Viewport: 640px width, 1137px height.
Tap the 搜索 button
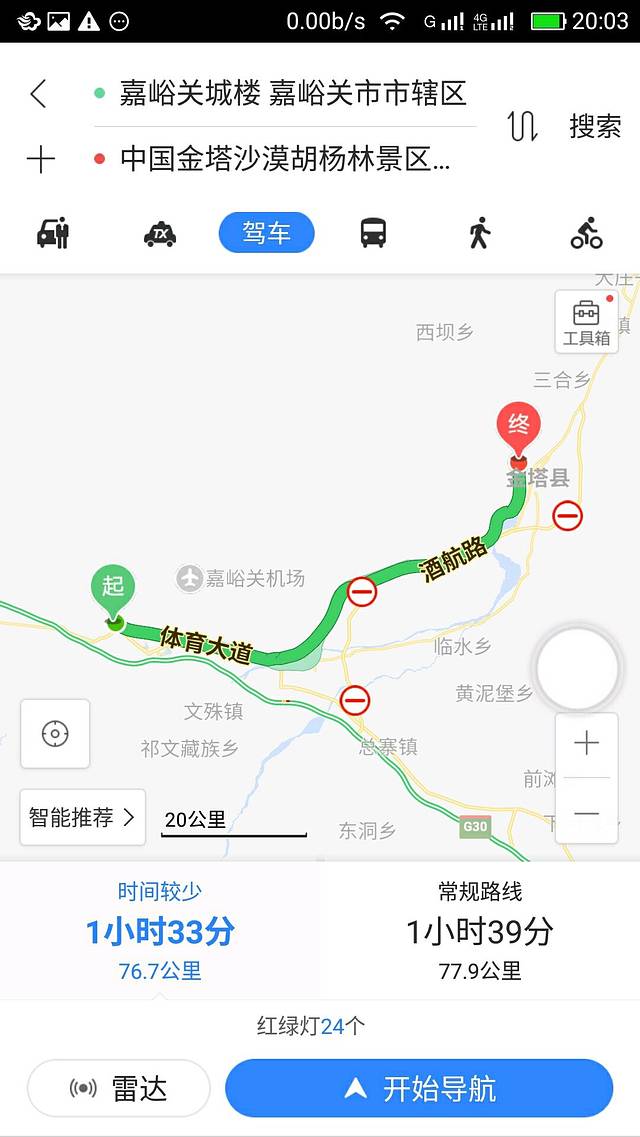point(595,126)
